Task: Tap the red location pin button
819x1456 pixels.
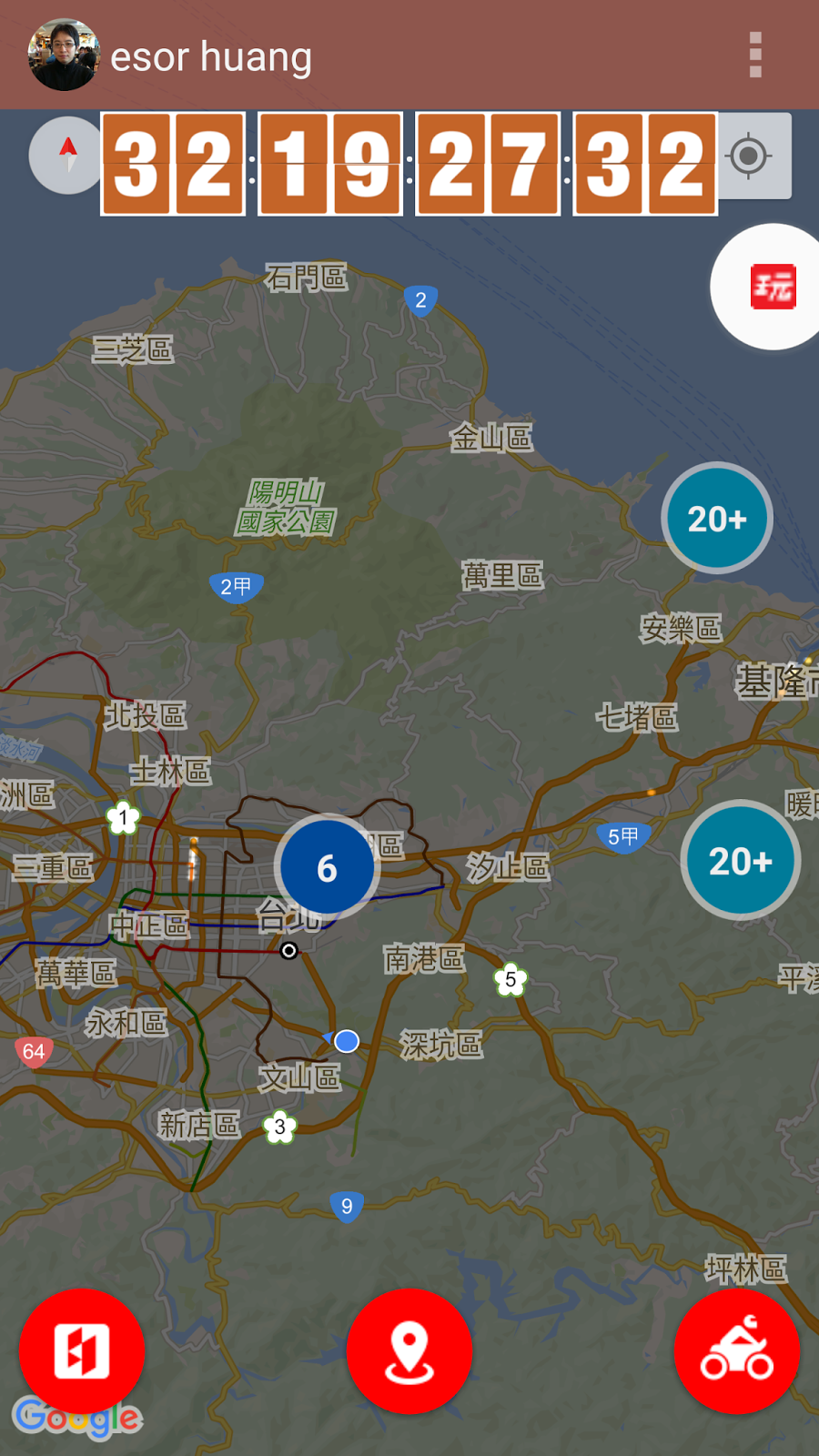Action: [x=409, y=1351]
